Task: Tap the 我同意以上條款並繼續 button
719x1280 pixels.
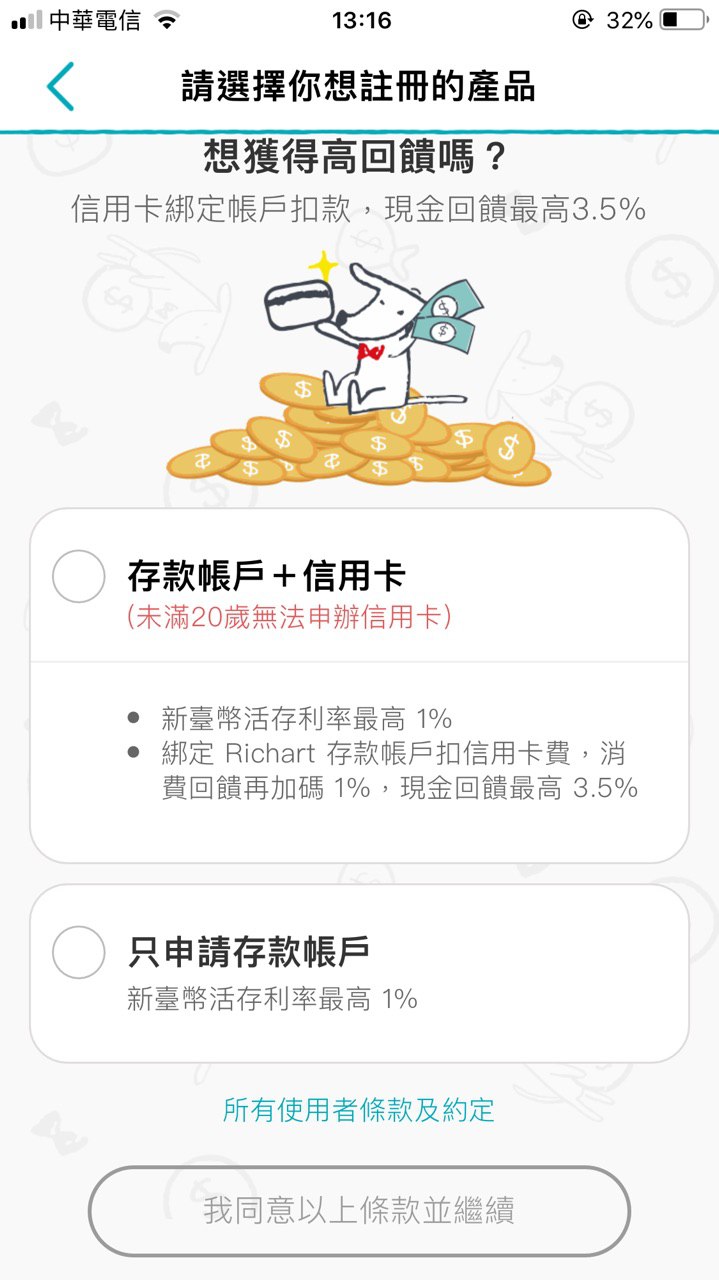Action: pos(359,1211)
